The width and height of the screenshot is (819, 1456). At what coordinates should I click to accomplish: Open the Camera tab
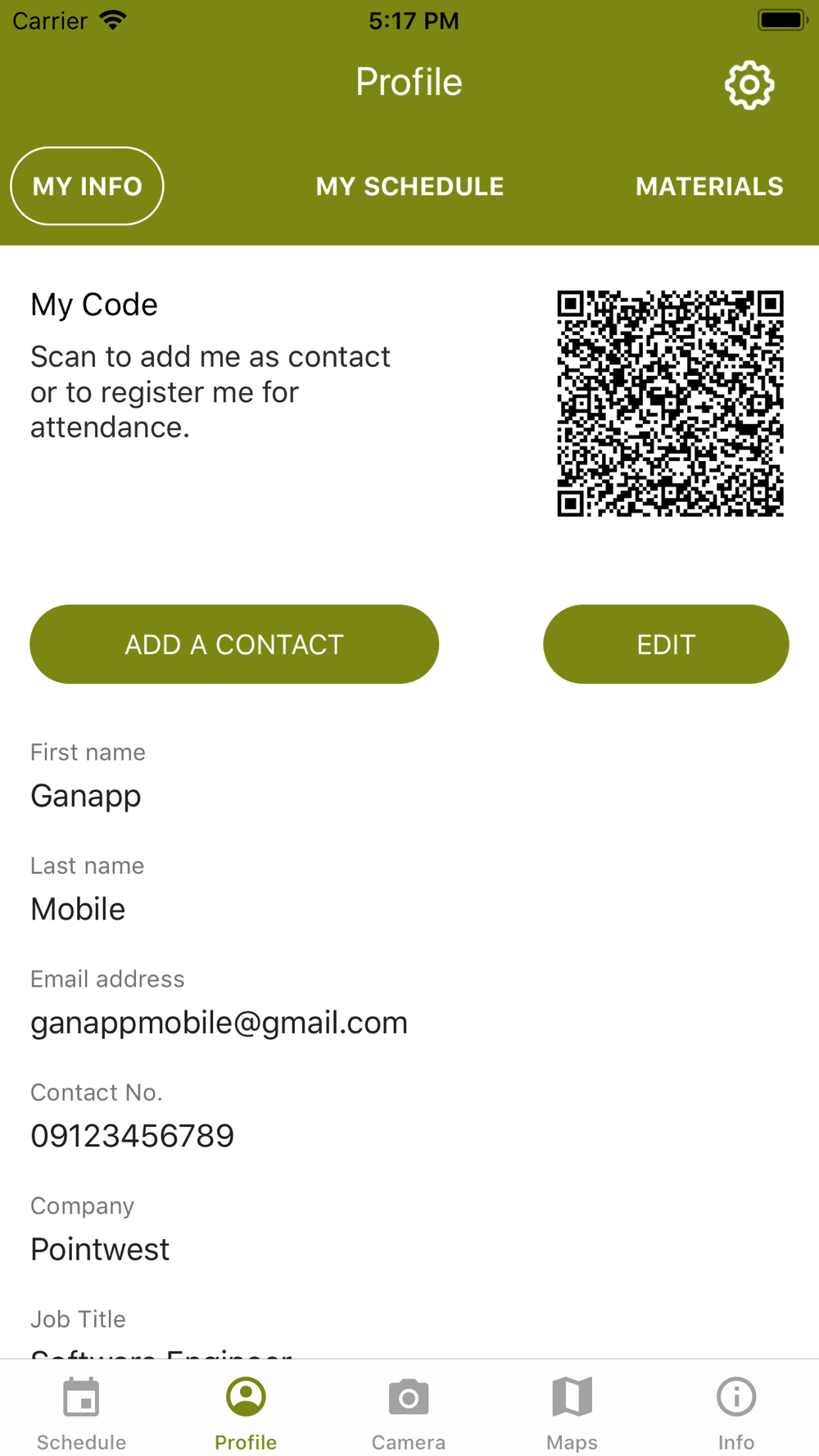[x=409, y=1414]
